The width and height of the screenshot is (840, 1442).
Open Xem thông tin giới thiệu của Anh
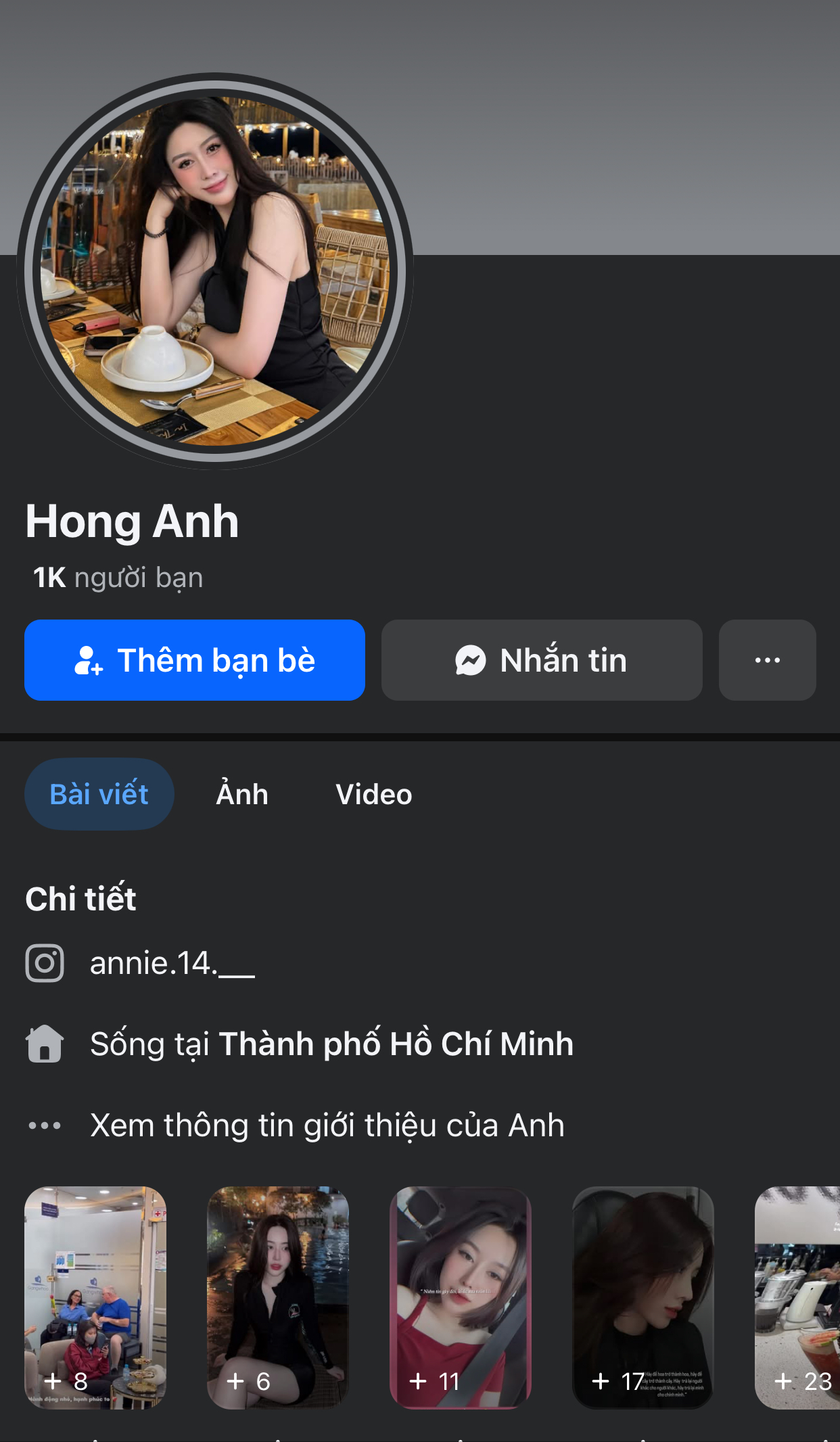coord(327,1125)
